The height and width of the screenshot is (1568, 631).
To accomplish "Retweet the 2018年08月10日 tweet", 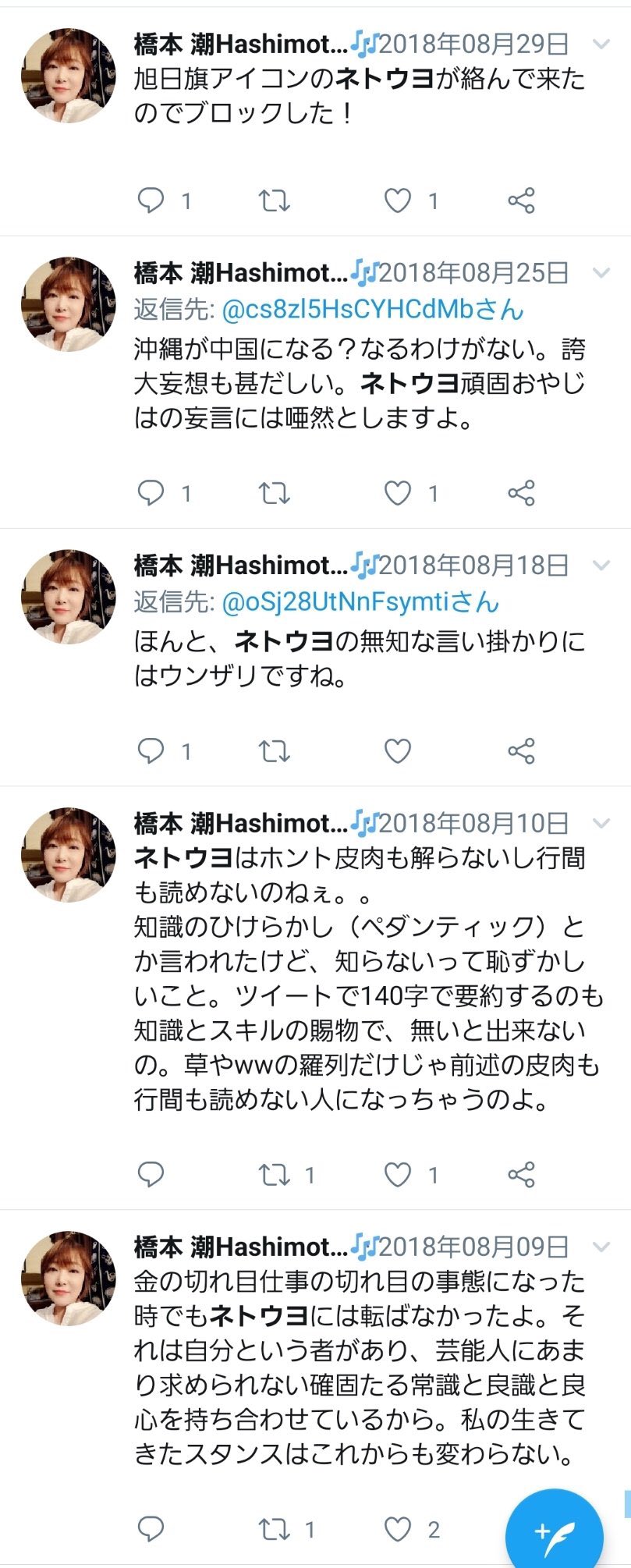I will [x=274, y=1174].
